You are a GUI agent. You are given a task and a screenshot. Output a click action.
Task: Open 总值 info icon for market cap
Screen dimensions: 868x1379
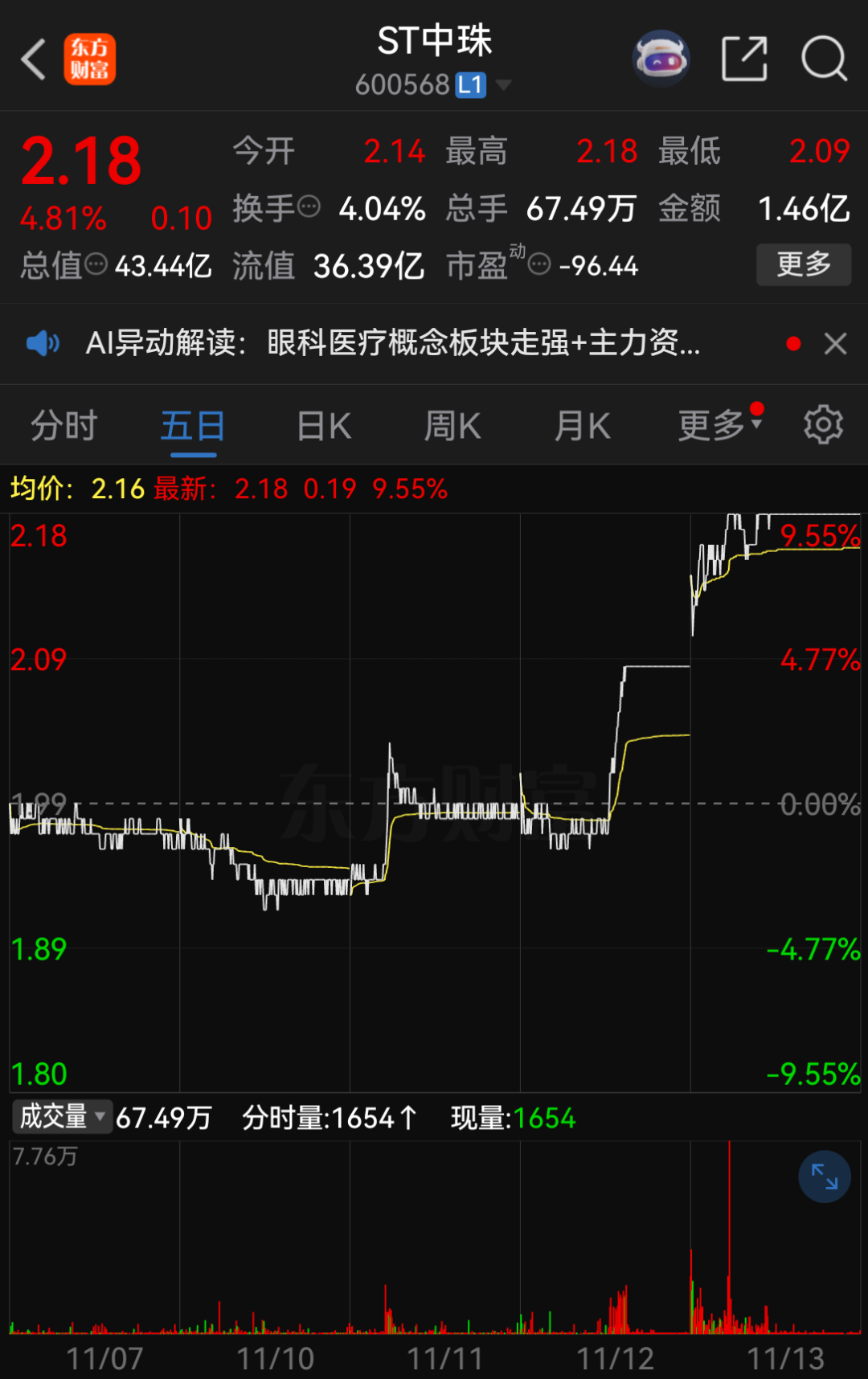click(96, 264)
